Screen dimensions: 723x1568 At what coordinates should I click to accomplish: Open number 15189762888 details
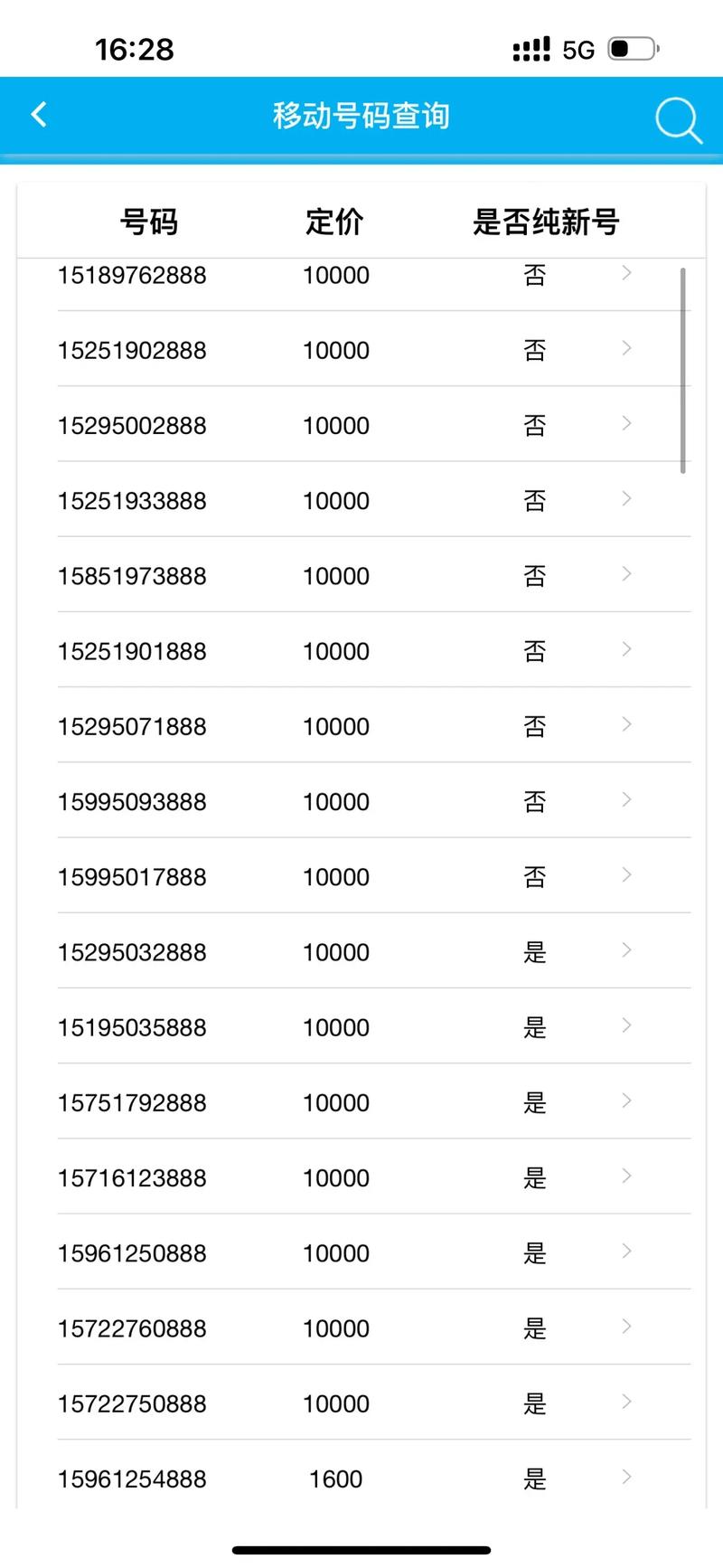click(361, 276)
